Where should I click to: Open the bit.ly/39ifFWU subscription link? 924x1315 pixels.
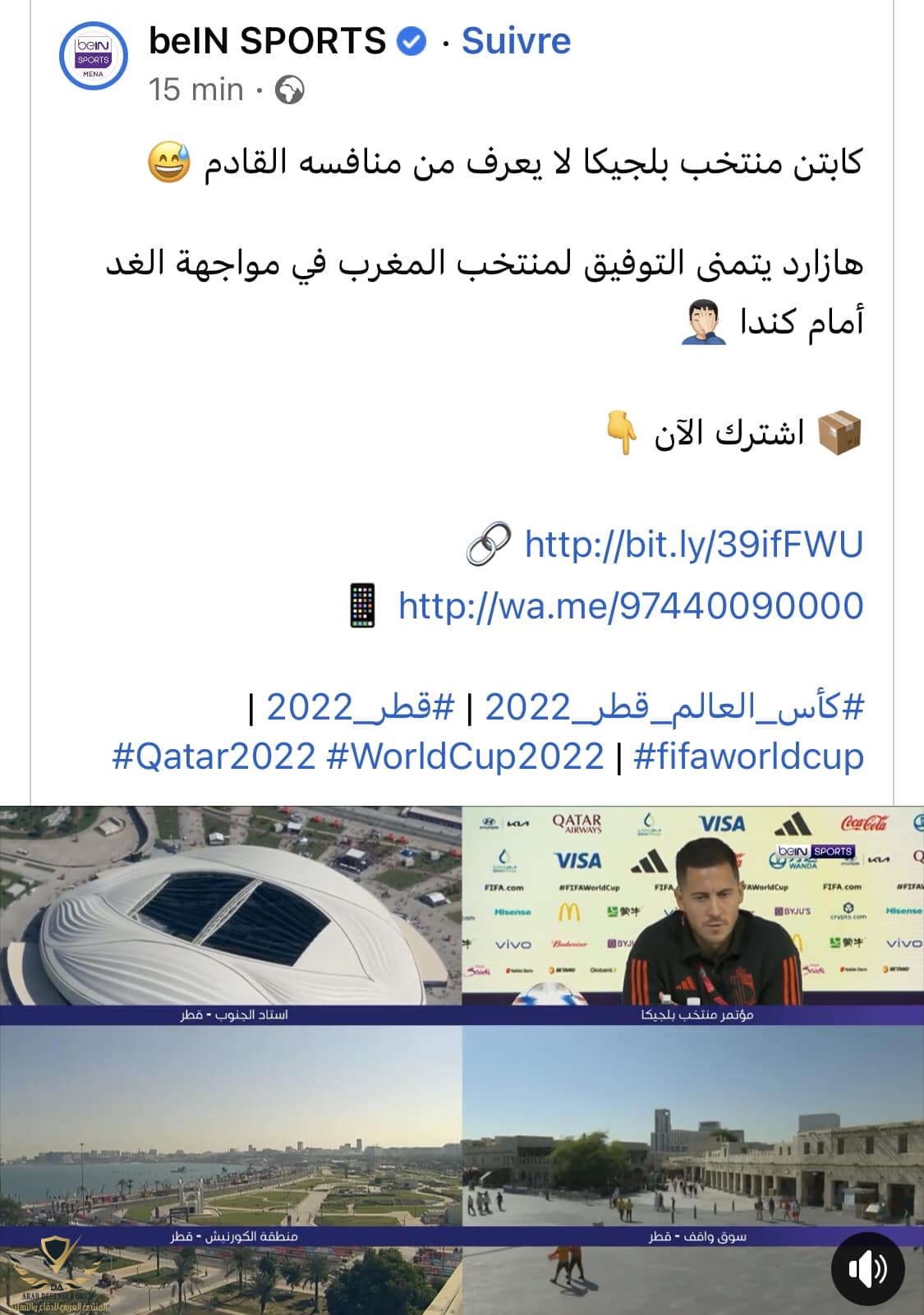694,545
